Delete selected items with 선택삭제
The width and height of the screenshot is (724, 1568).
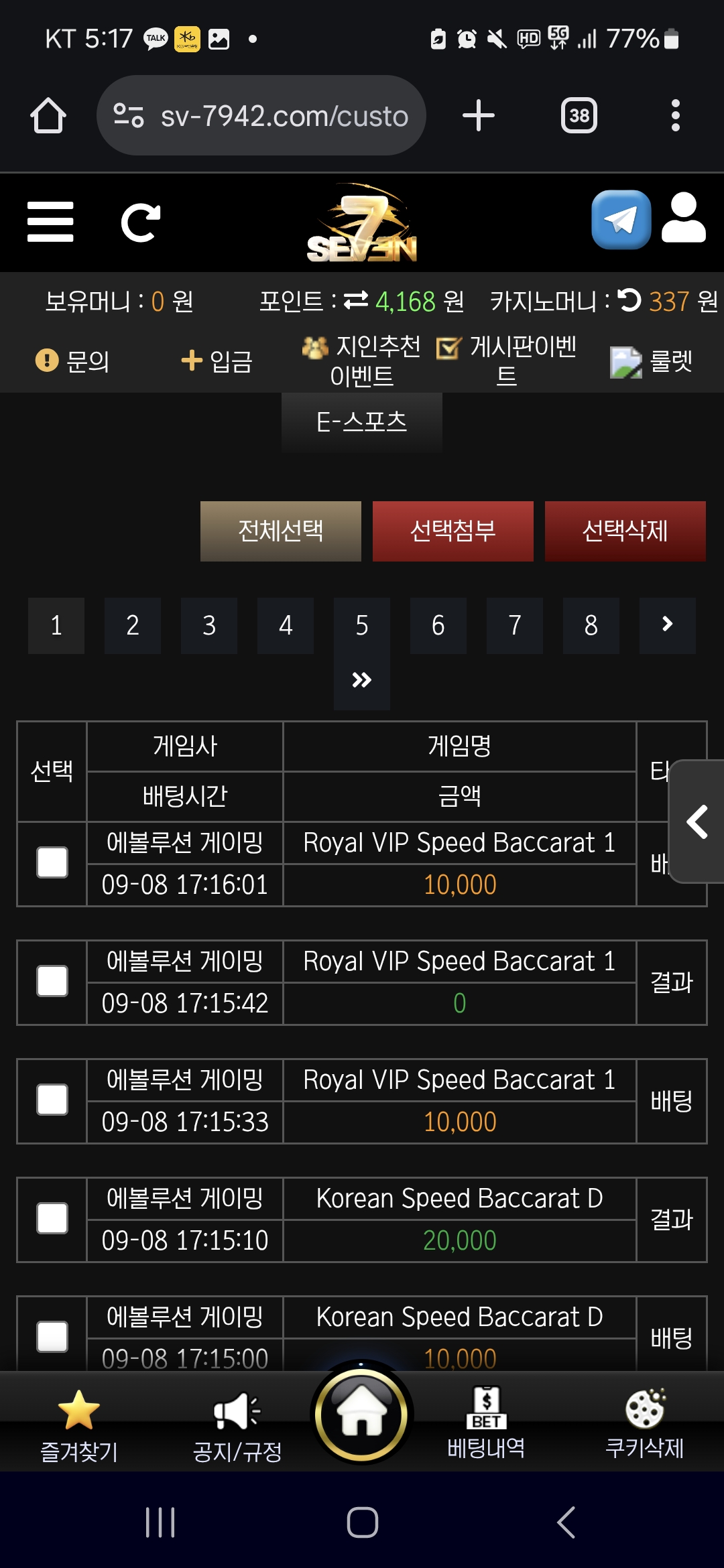625,531
